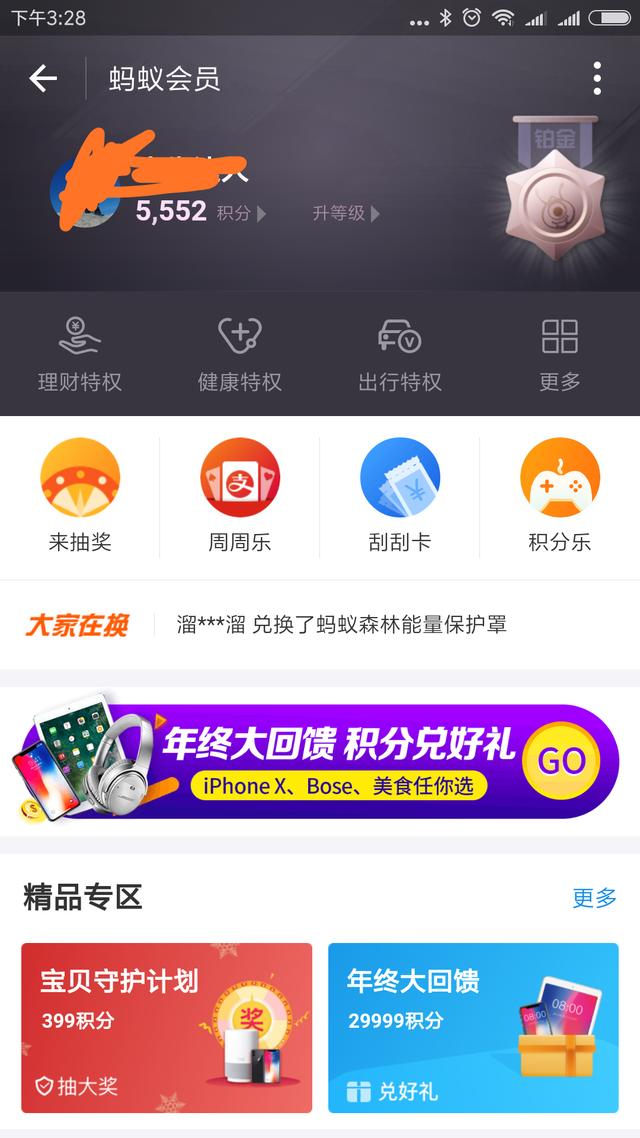This screenshot has height=1138, width=640.
Task: Show 更多 privileges grid
Action: 560,355
